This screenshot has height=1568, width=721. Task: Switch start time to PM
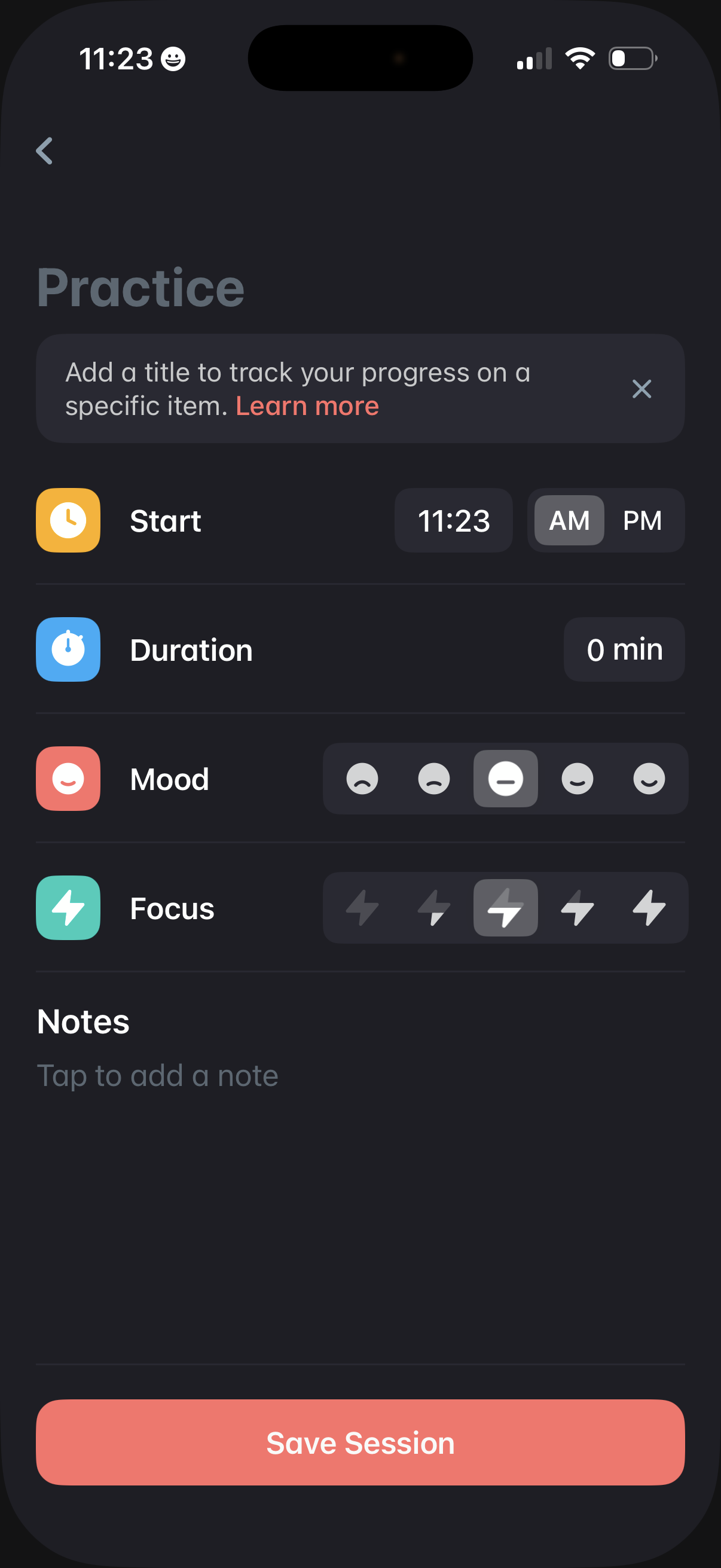[642, 520]
